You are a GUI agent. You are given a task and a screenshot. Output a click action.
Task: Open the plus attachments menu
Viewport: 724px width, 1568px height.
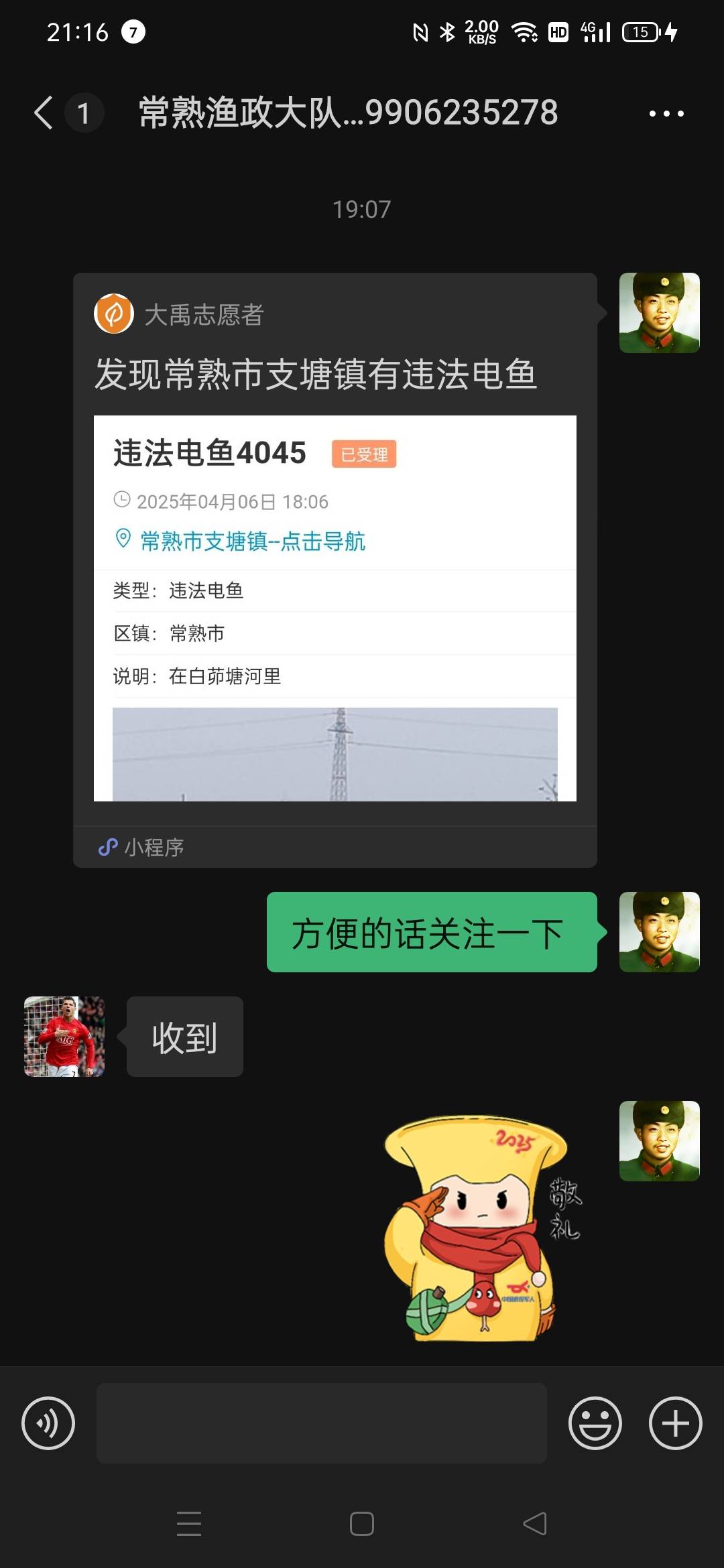pyautogui.click(x=676, y=1423)
